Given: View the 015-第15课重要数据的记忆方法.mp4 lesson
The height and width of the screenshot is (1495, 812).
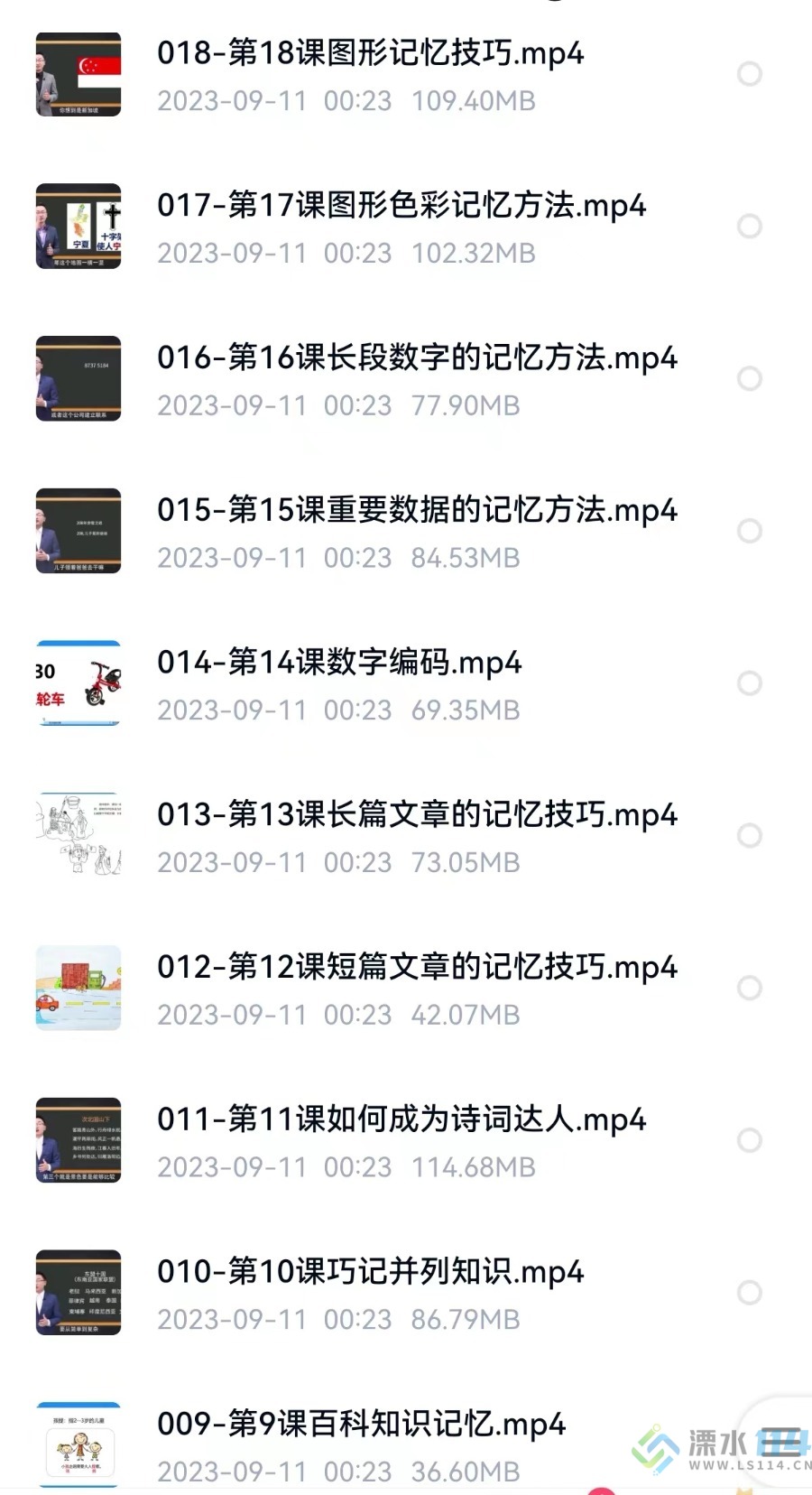Looking at the screenshot, I should (417, 511).
